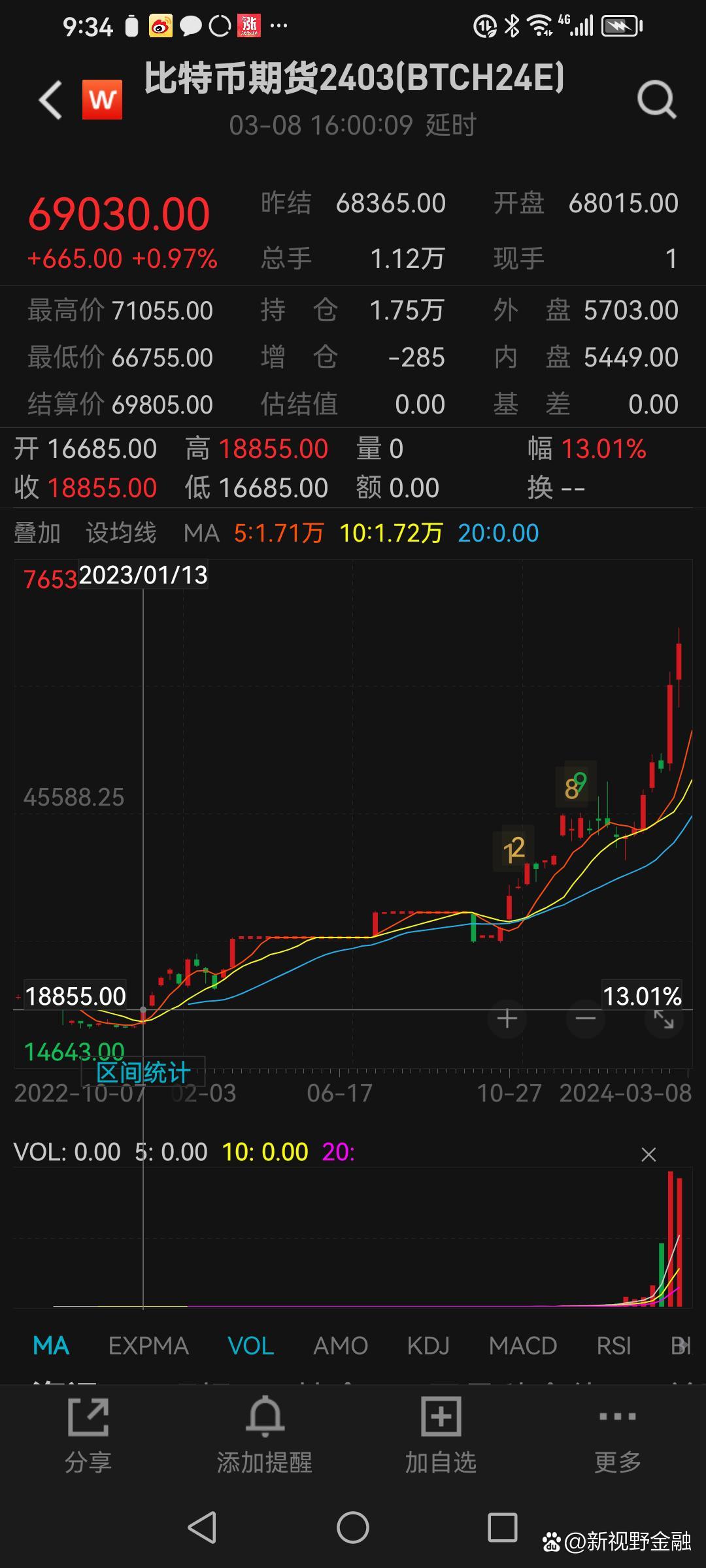Tap the zoom-out minus icon on chart
The image size is (706, 1568).
(584, 1018)
